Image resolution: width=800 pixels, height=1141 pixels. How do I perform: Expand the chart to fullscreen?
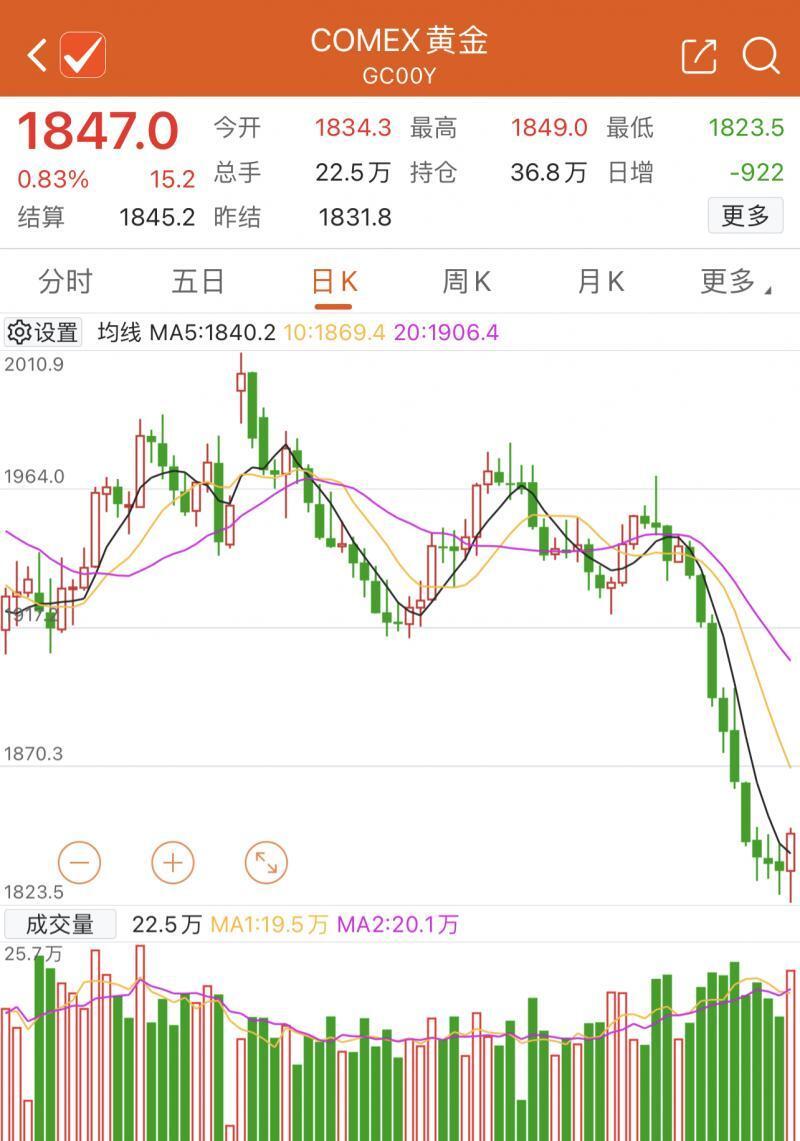point(266,862)
